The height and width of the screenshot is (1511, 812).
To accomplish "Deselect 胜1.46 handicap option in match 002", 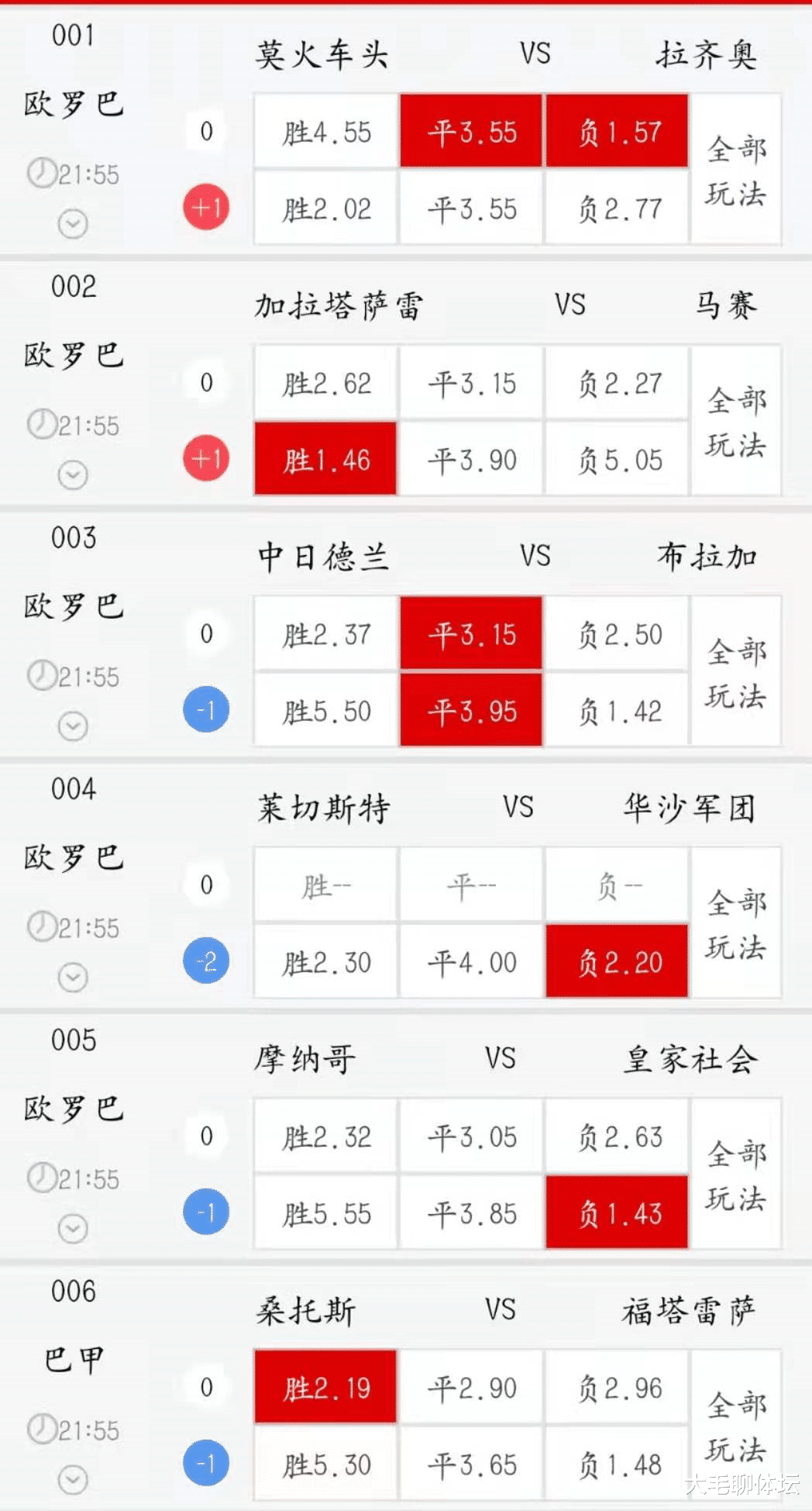I will (x=326, y=459).
